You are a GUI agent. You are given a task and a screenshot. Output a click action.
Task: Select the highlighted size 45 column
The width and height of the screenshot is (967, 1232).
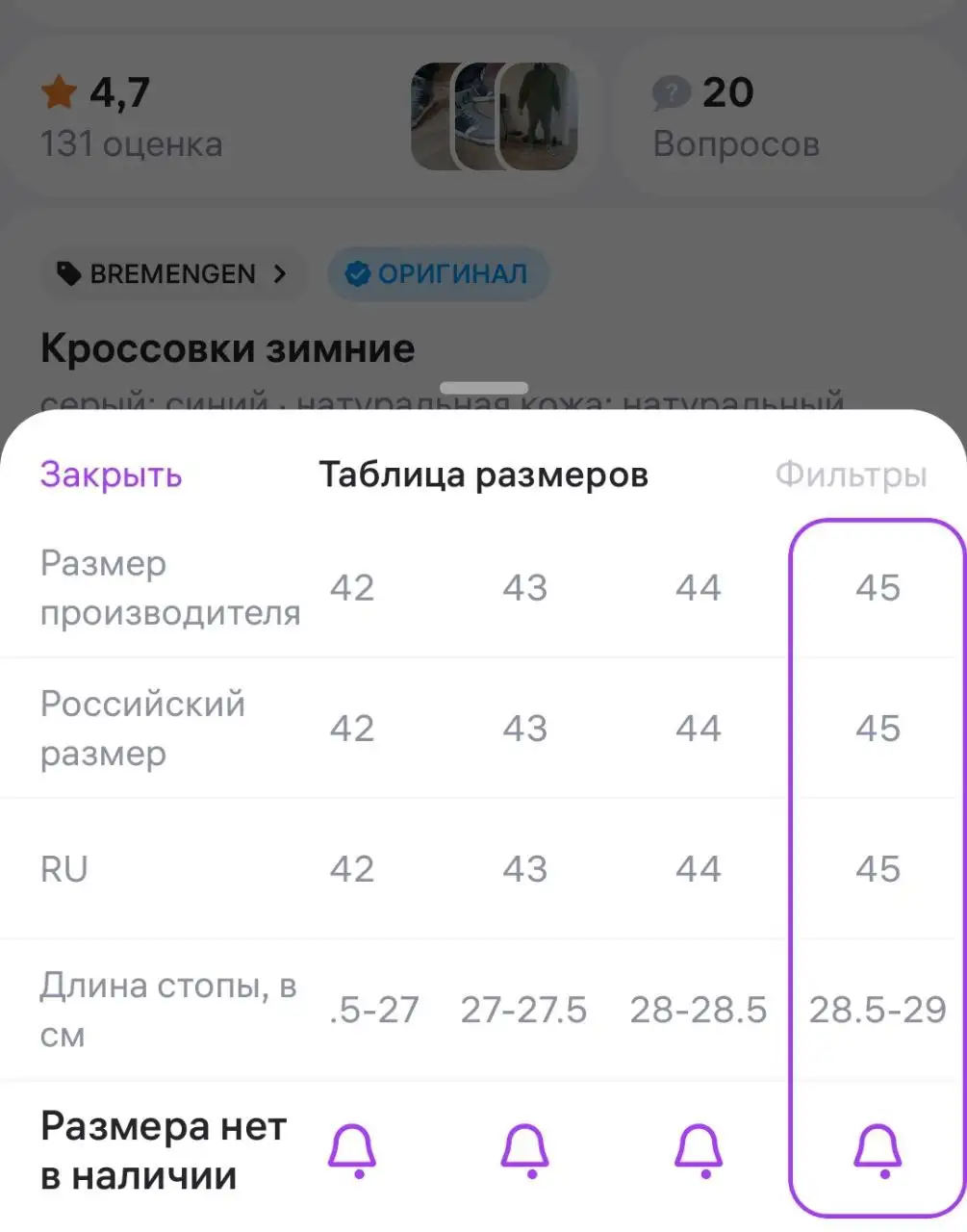(876, 588)
